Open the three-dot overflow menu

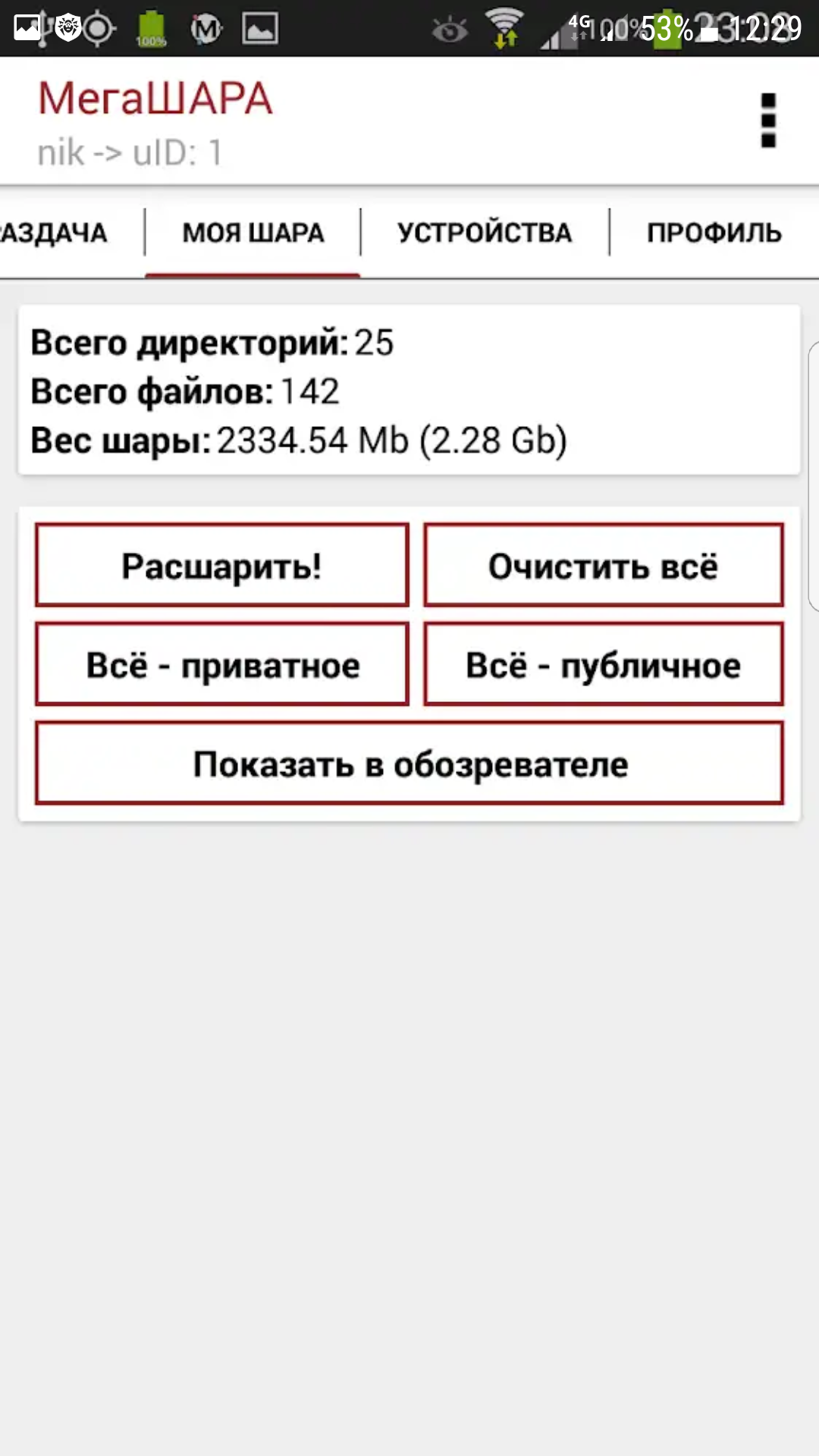(x=768, y=121)
